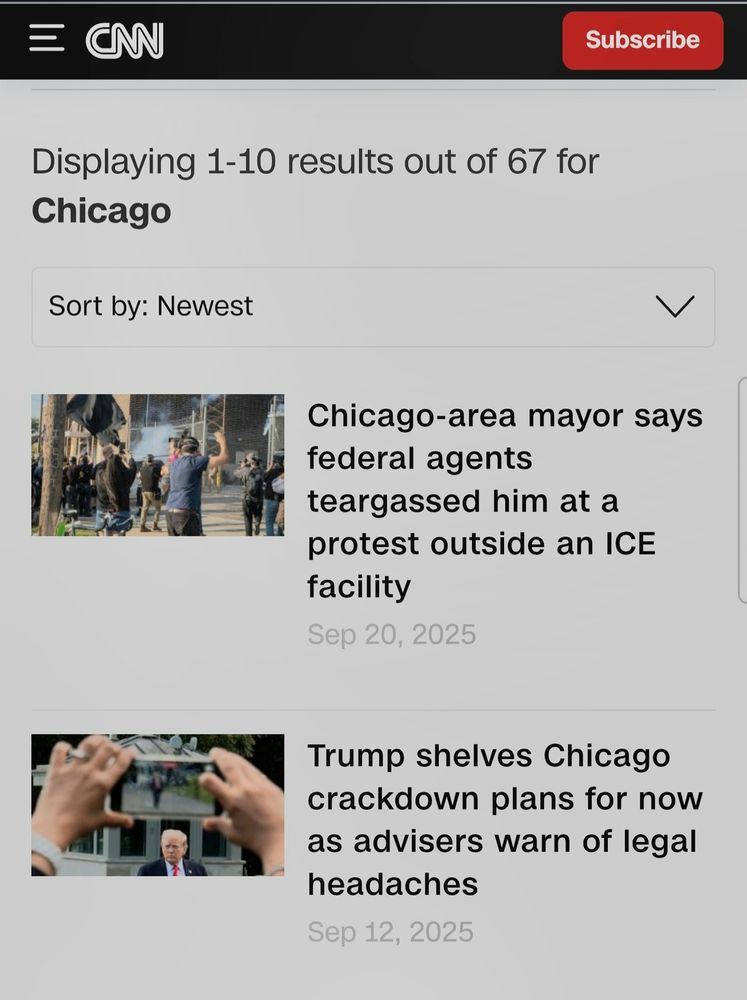747x1000 pixels.
Task: View the ICE facility protest photo story
Action: (157, 465)
